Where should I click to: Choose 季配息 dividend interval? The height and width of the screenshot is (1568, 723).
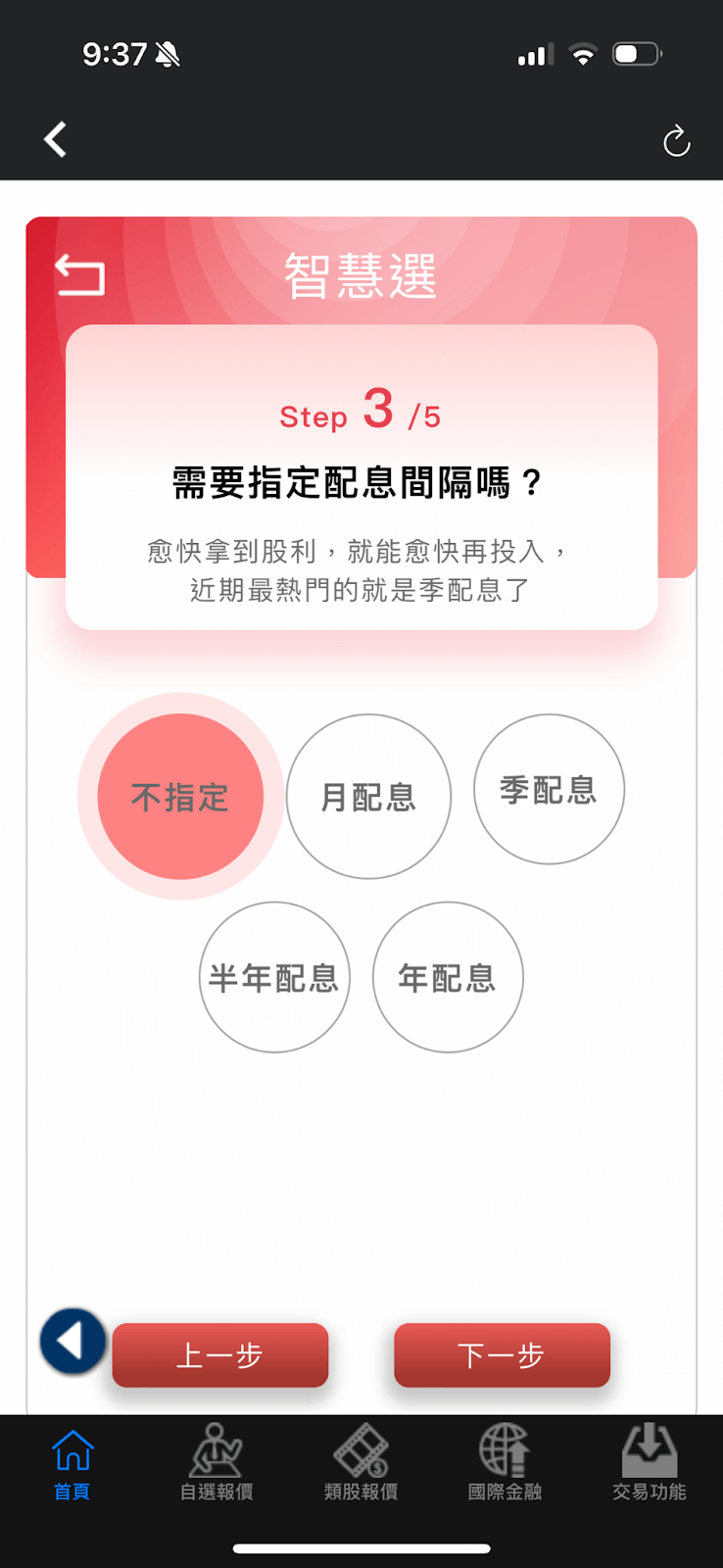(x=549, y=789)
